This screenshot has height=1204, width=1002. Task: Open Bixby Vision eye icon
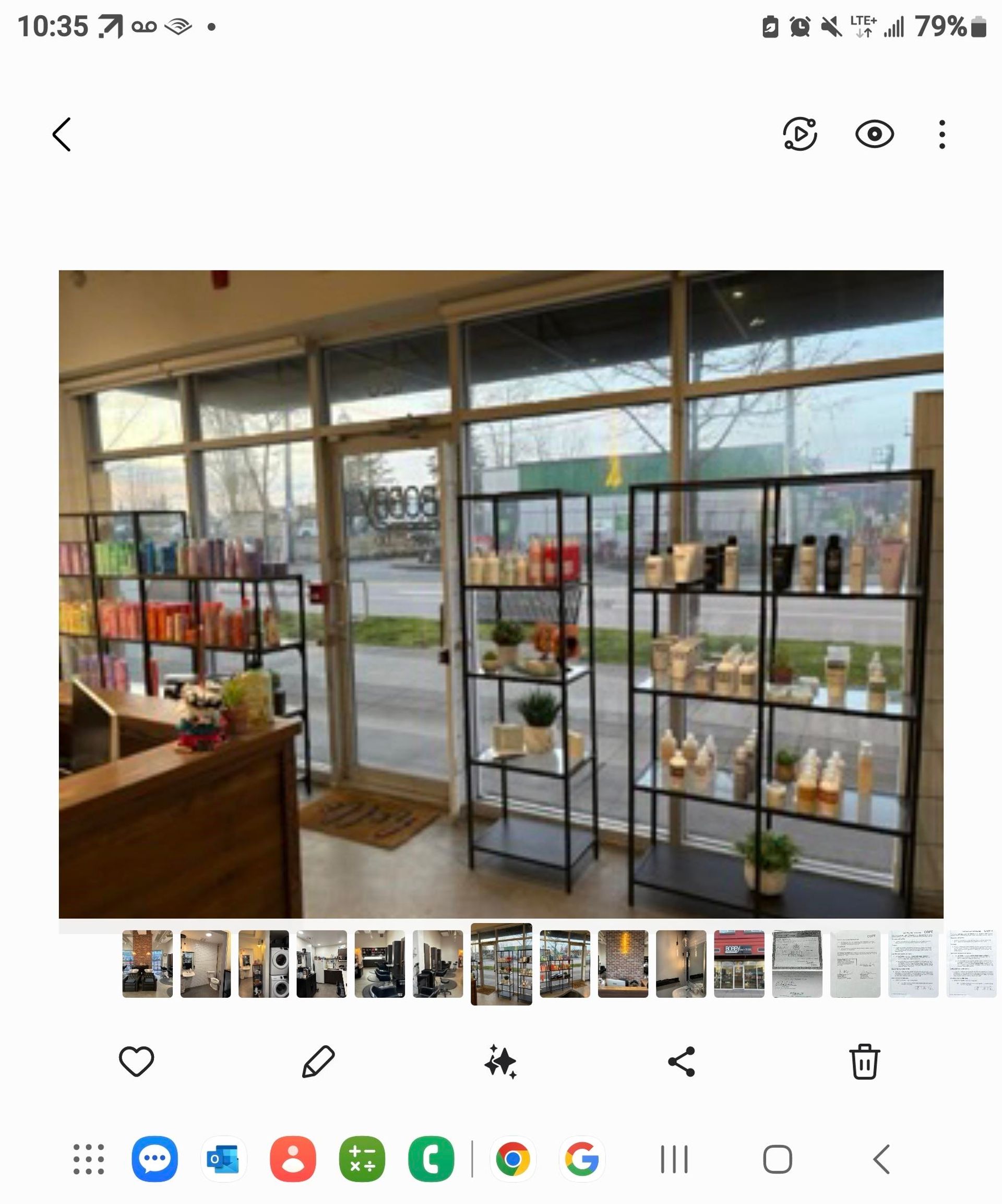[x=874, y=134]
